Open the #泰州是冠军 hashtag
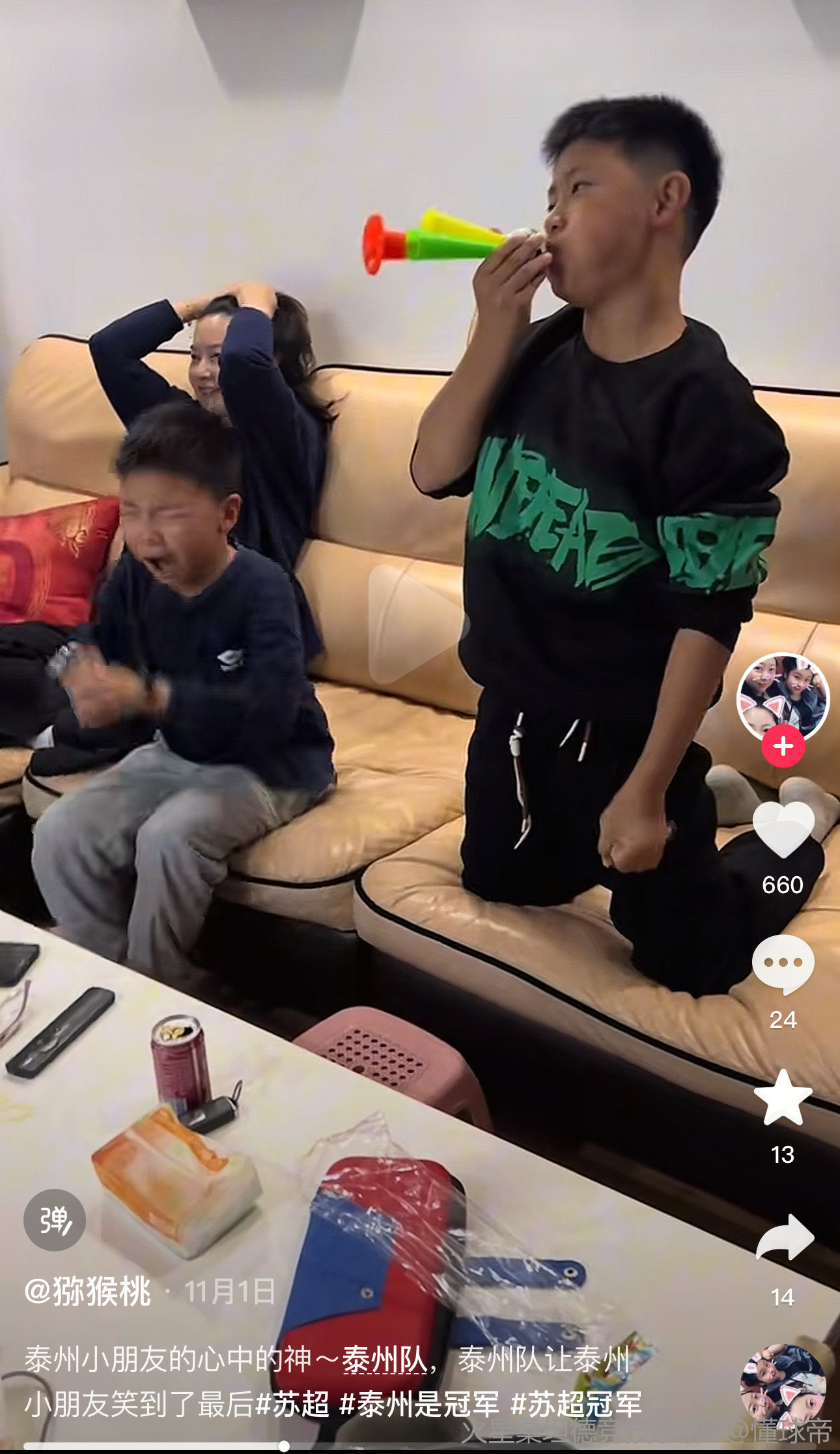The image size is (840, 1454). [x=419, y=1404]
